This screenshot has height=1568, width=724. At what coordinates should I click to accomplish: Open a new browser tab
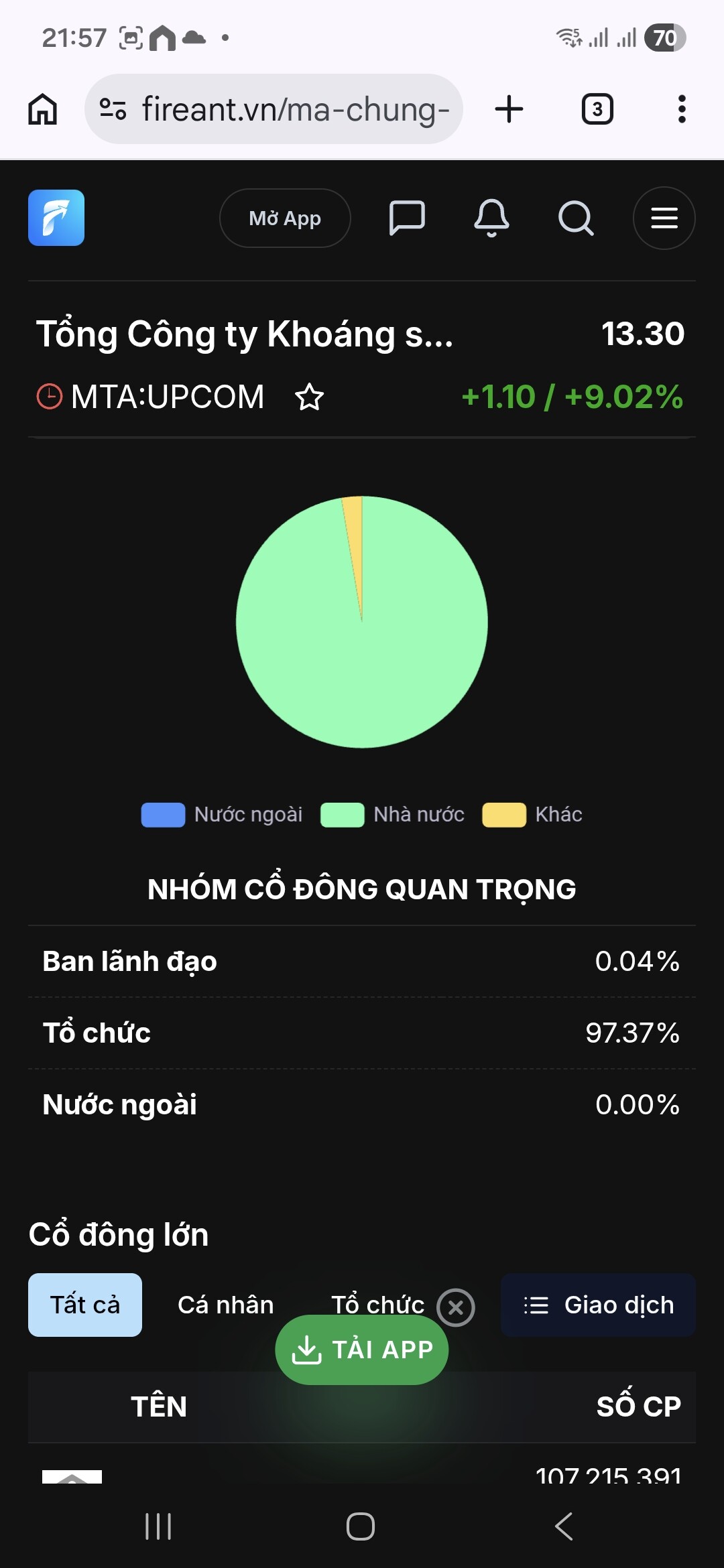509,109
